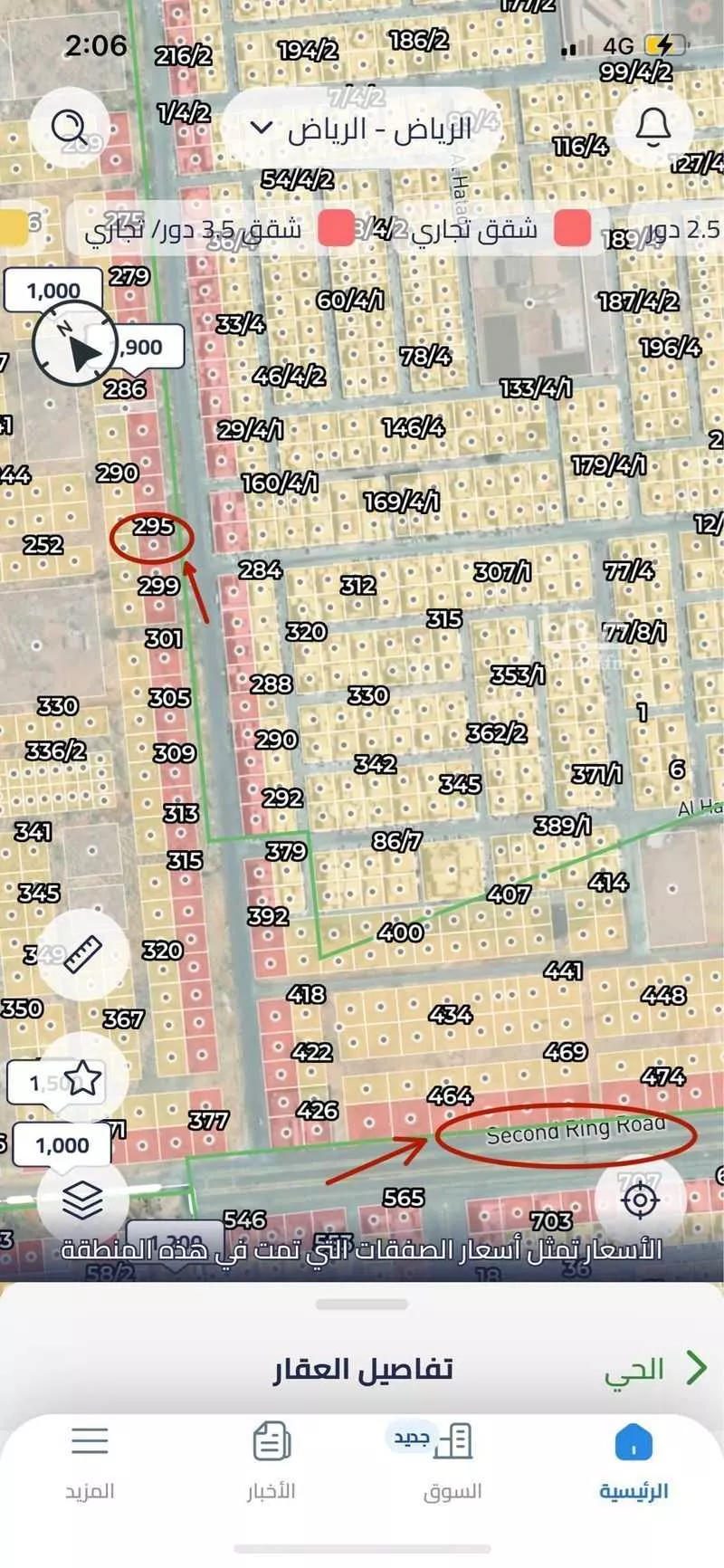This screenshot has height=1568, width=724.
Task: Open the search magnifier button
Action: click(x=70, y=128)
